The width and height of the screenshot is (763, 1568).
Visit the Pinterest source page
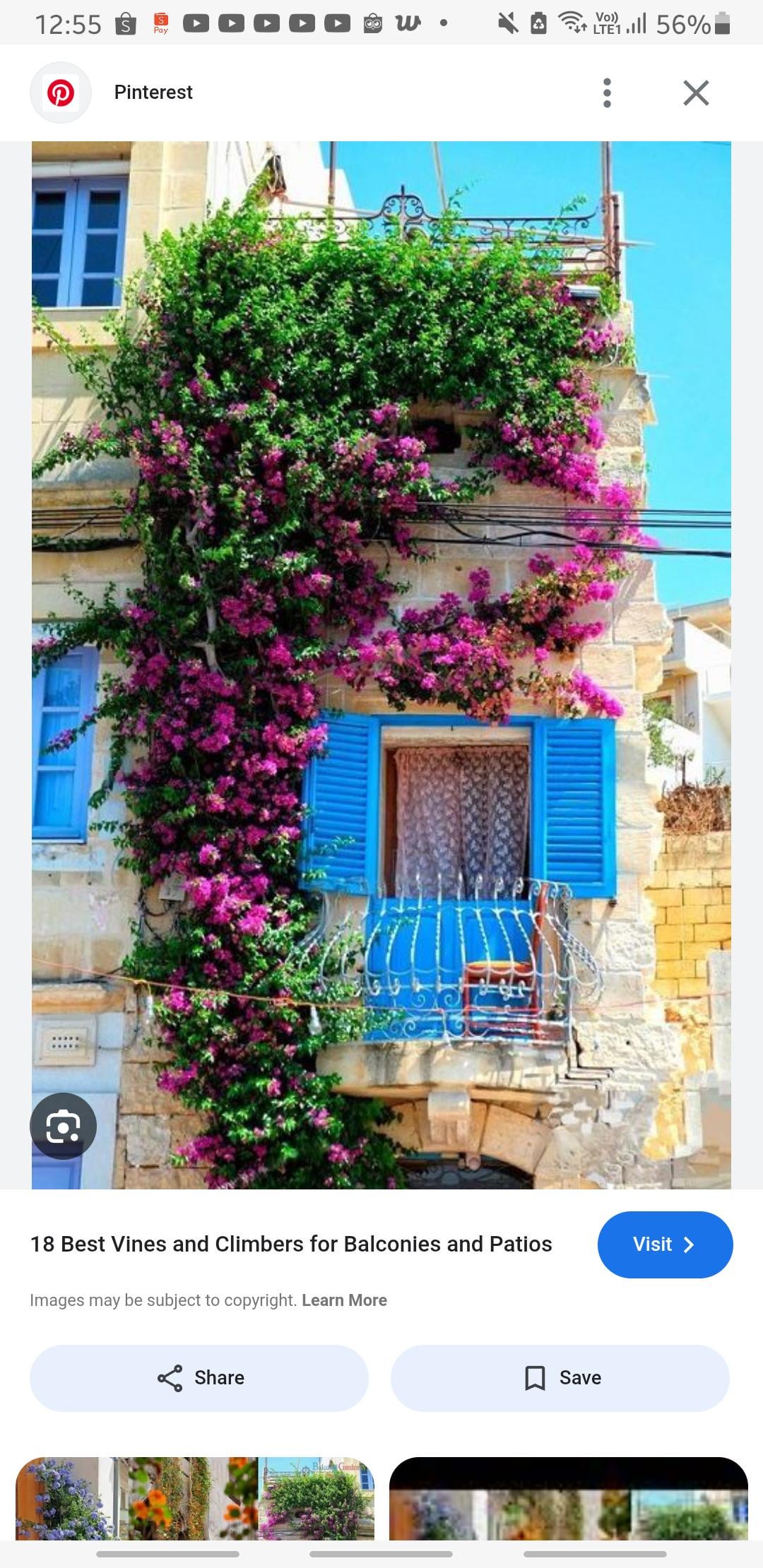point(665,1245)
